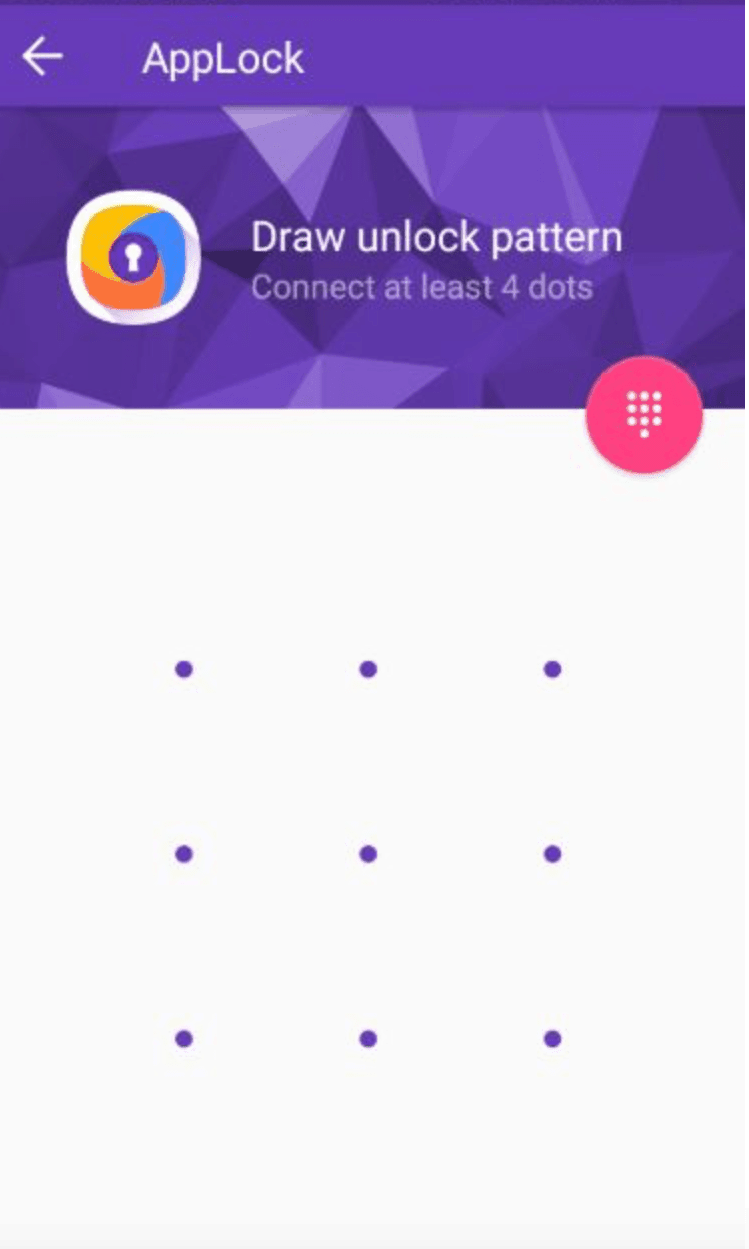Tap the bottom-middle pattern dot
This screenshot has width=749, height=1249.
click(368, 1039)
